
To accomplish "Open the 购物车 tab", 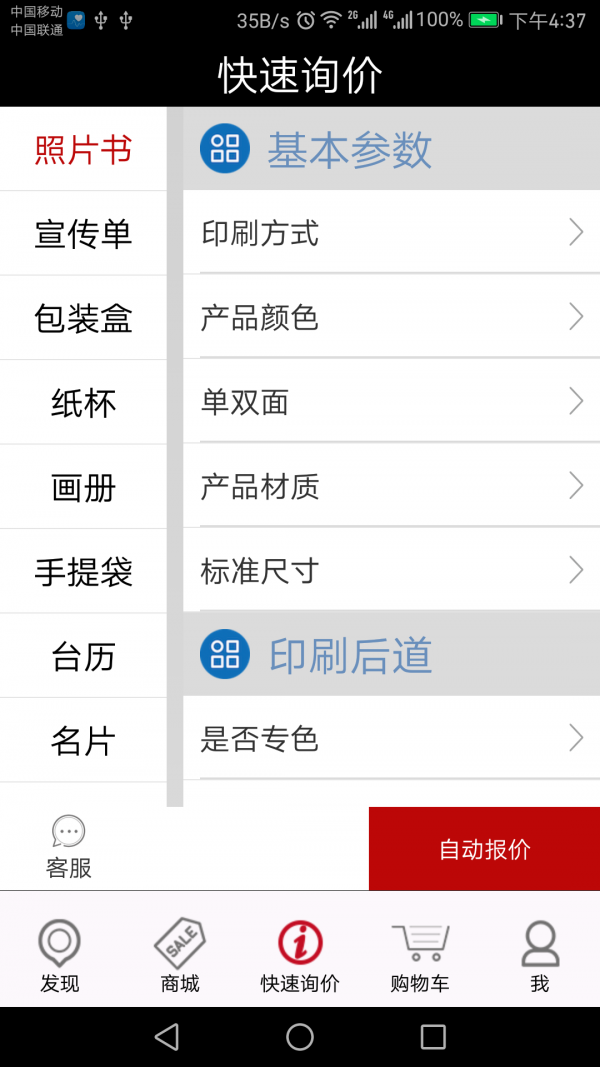I will 420,955.
